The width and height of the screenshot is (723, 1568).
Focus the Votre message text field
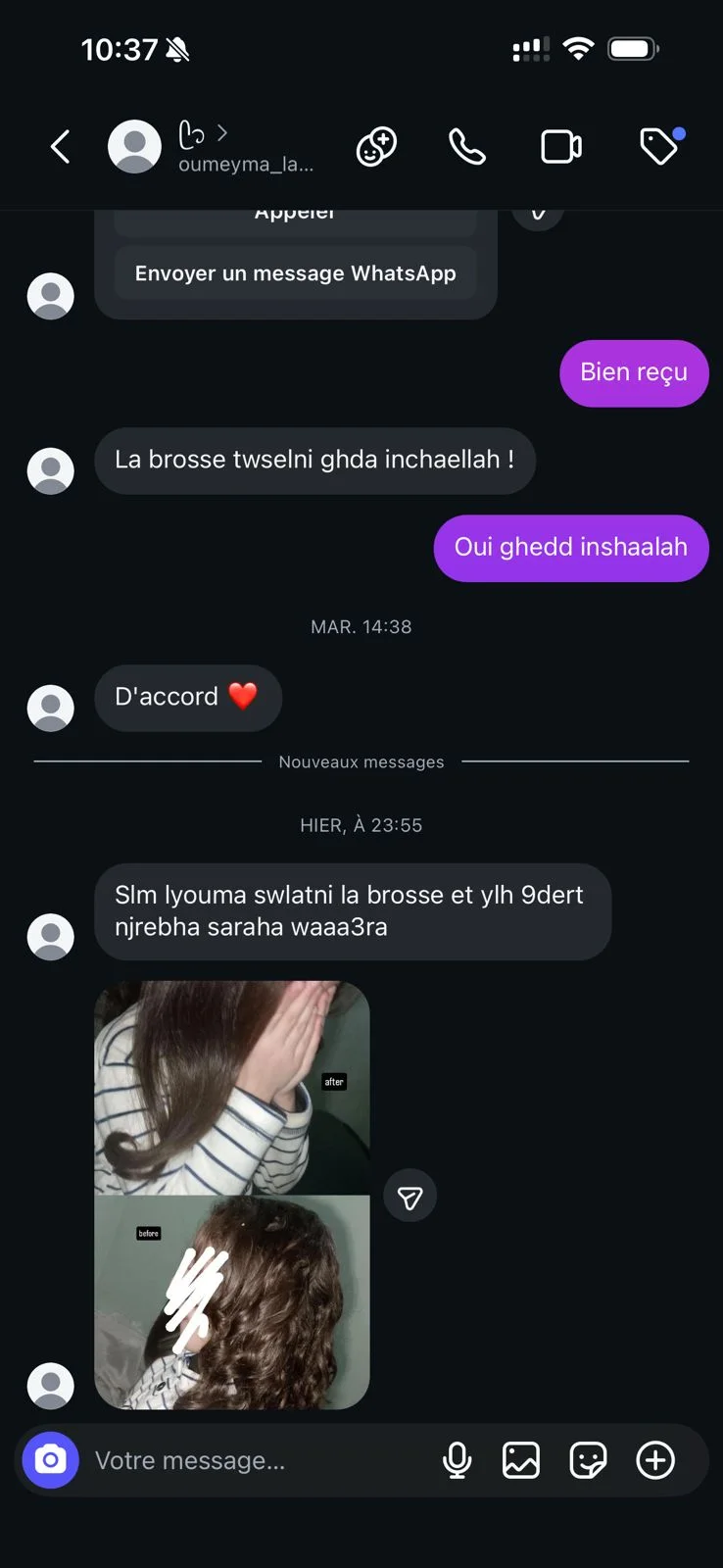pyautogui.click(x=255, y=1460)
